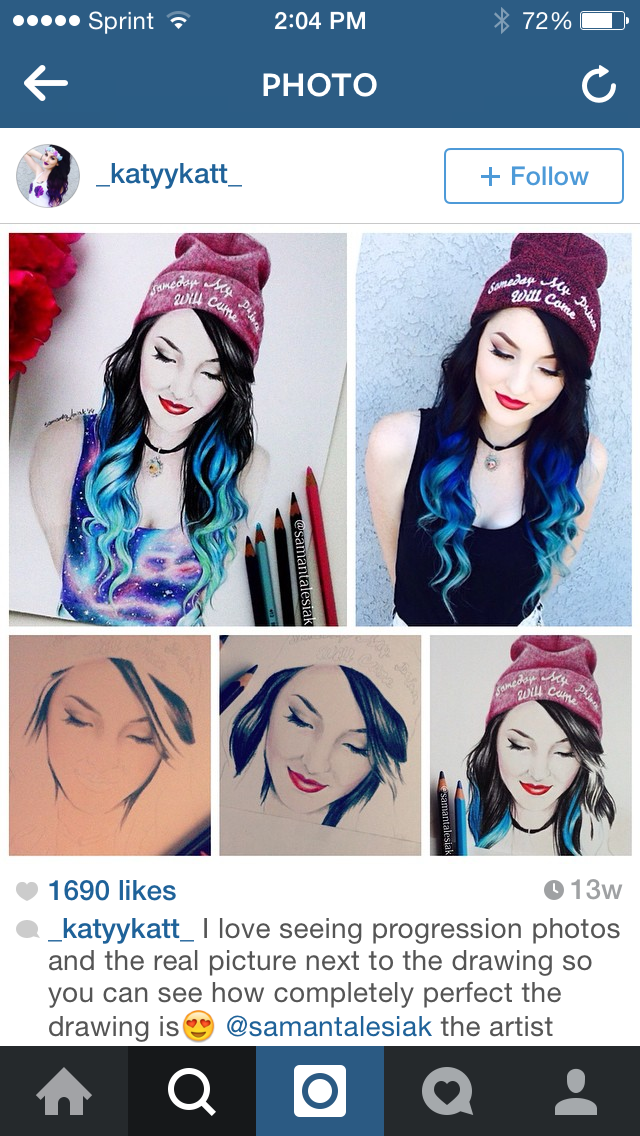The height and width of the screenshot is (1136, 640).
Task: Open the Camera tab
Action: (x=320, y=1091)
